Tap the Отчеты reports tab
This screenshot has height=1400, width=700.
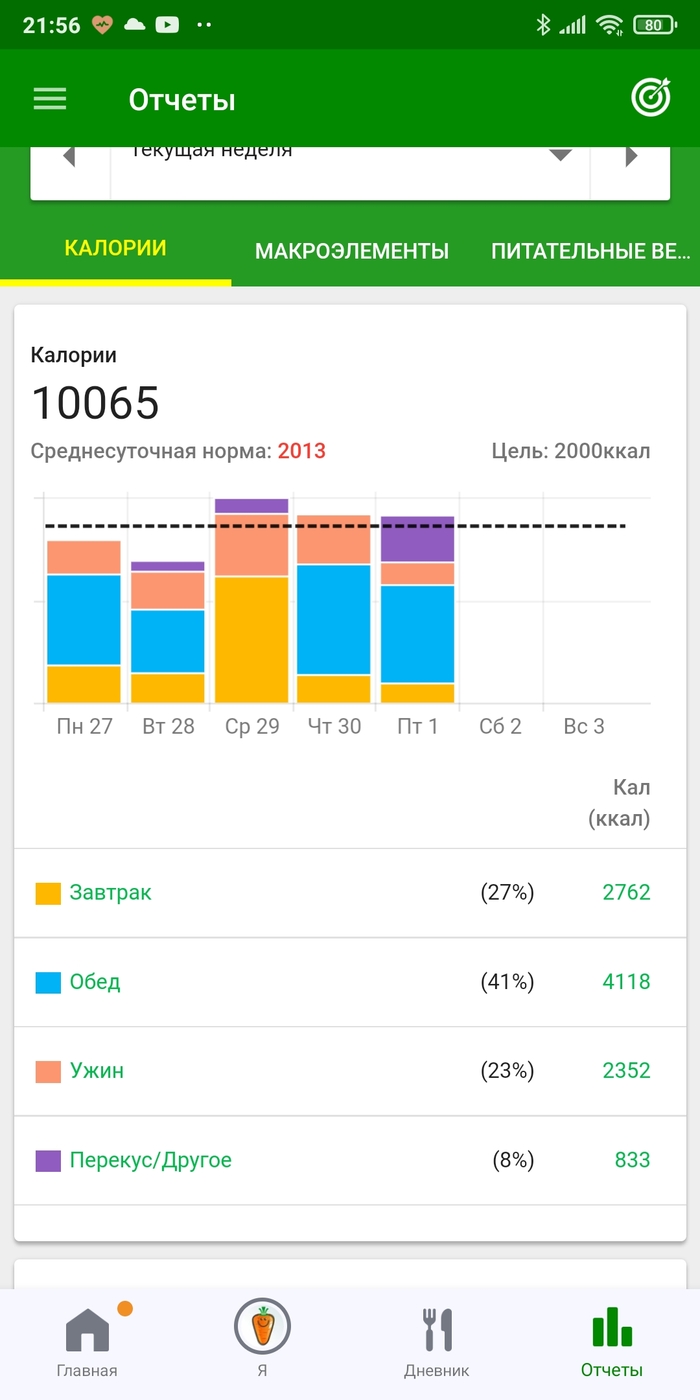point(612,1342)
